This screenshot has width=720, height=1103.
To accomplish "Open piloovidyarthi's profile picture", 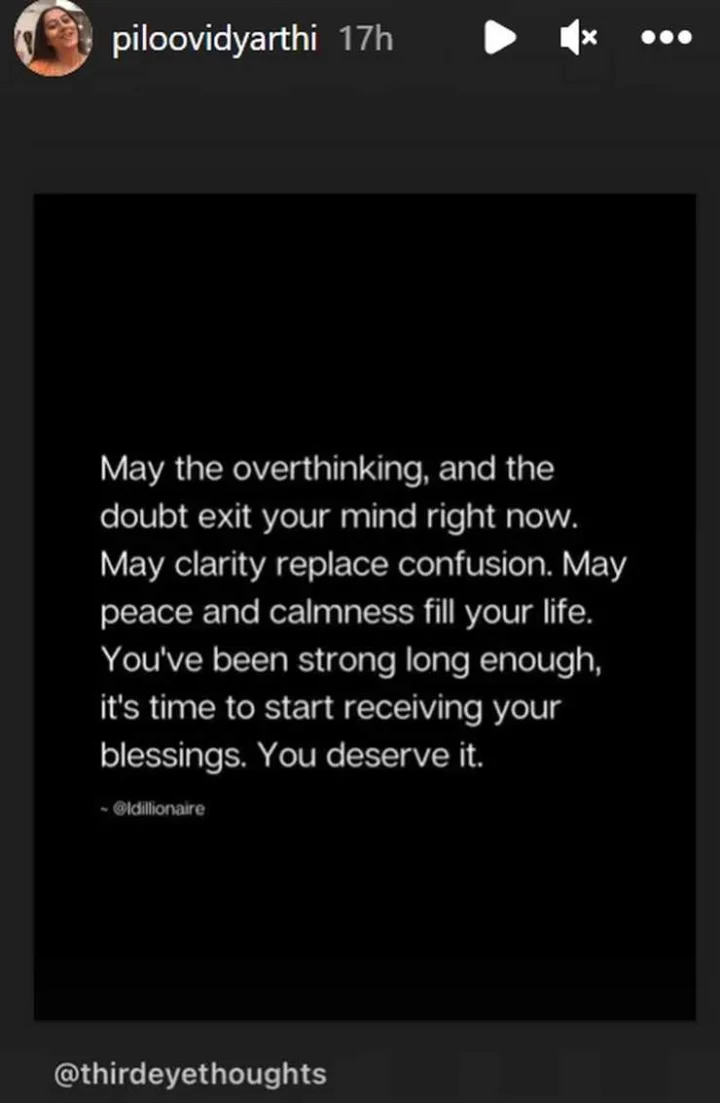I will [50, 39].
